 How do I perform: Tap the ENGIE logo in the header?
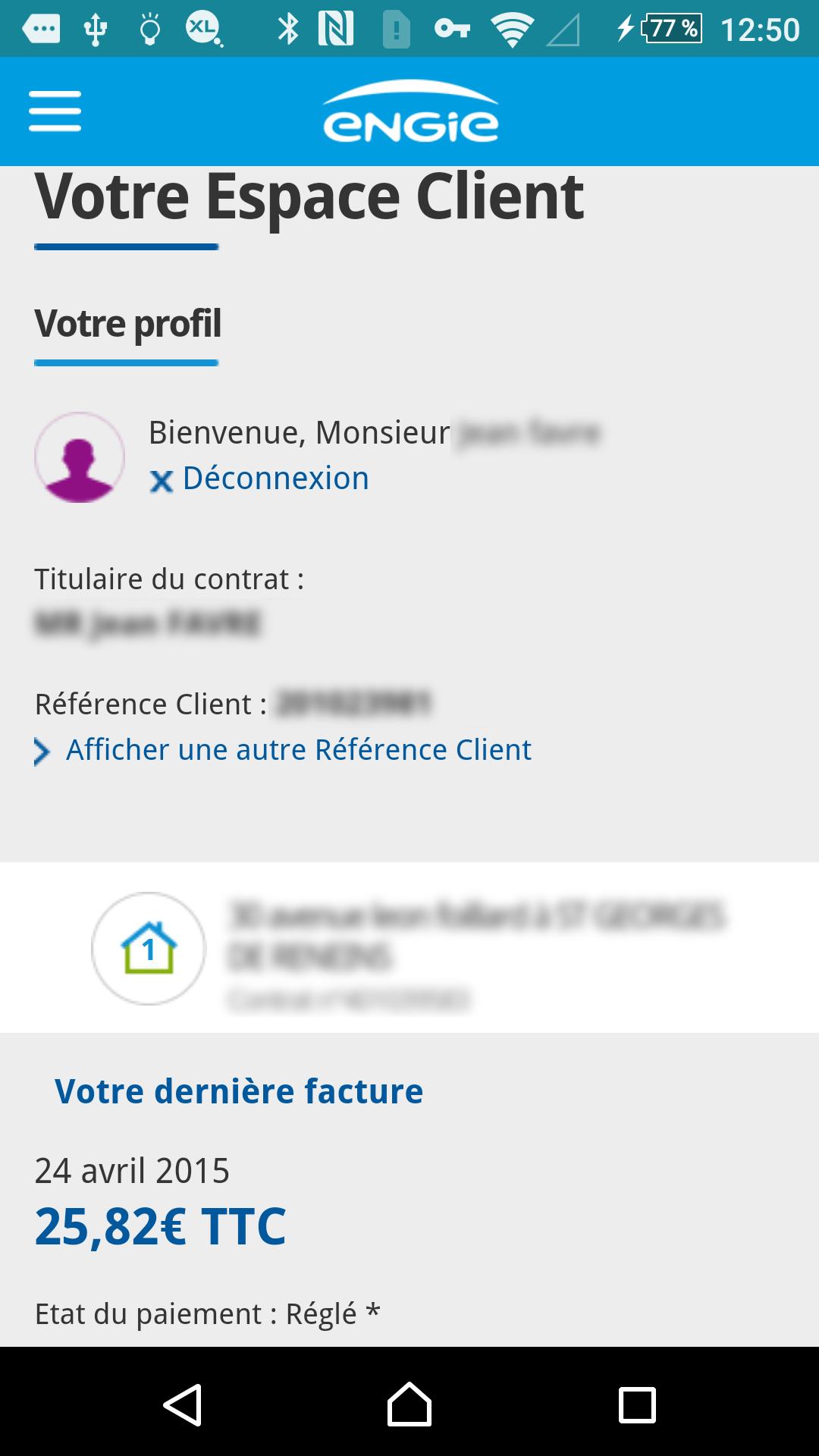(x=409, y=114)
